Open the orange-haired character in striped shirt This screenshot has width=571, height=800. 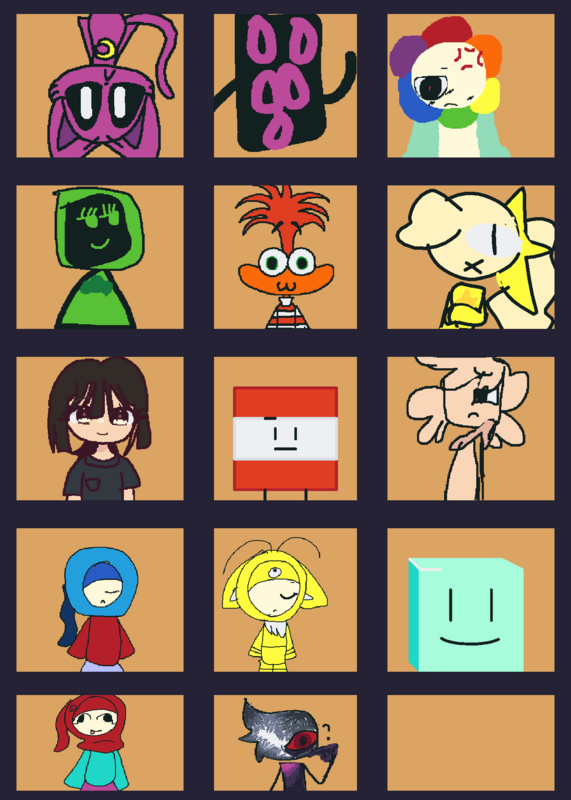(285, 257)
